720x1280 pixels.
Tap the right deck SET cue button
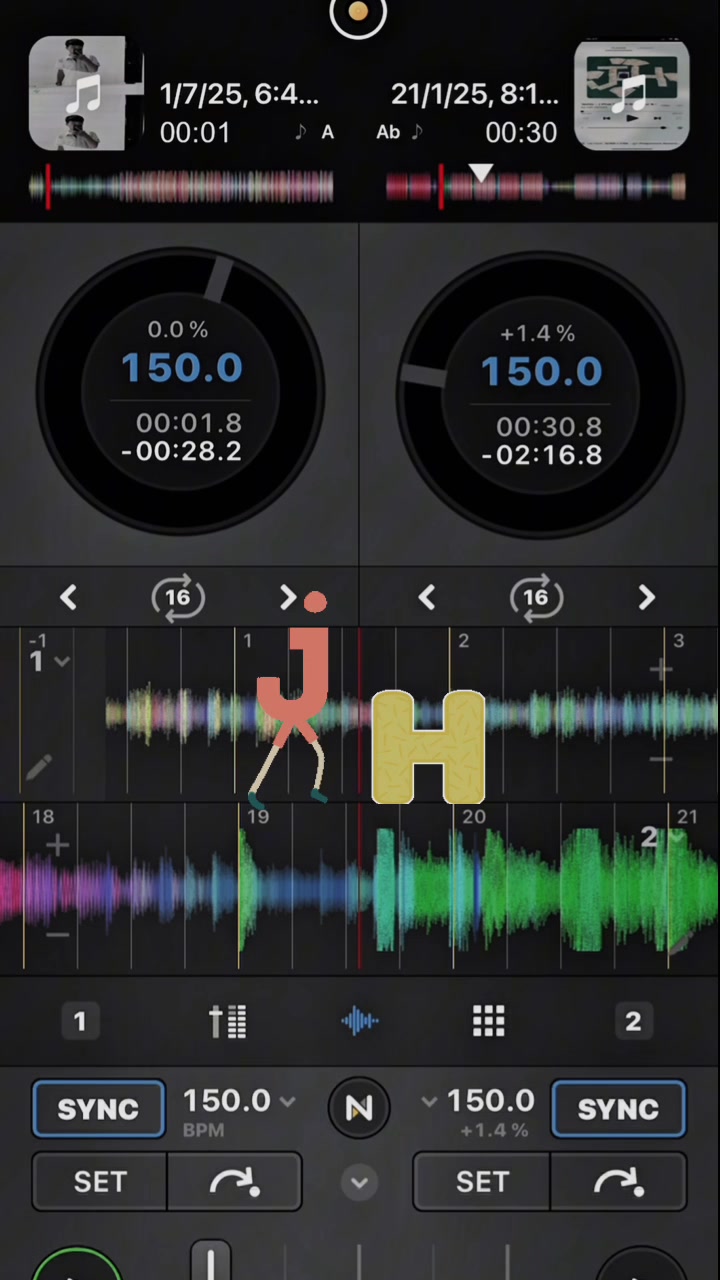point(482,1182)
